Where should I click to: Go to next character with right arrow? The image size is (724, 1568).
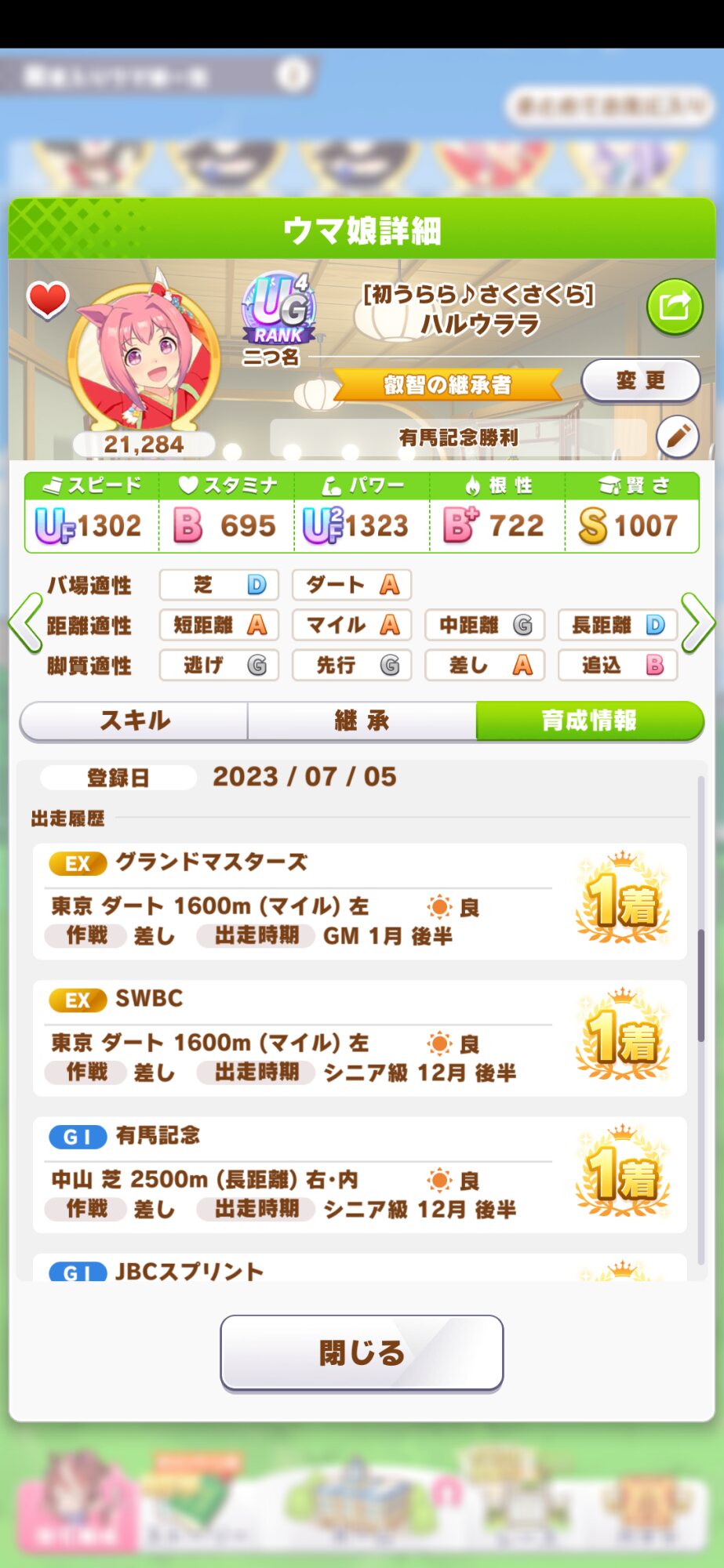point(698,623)
